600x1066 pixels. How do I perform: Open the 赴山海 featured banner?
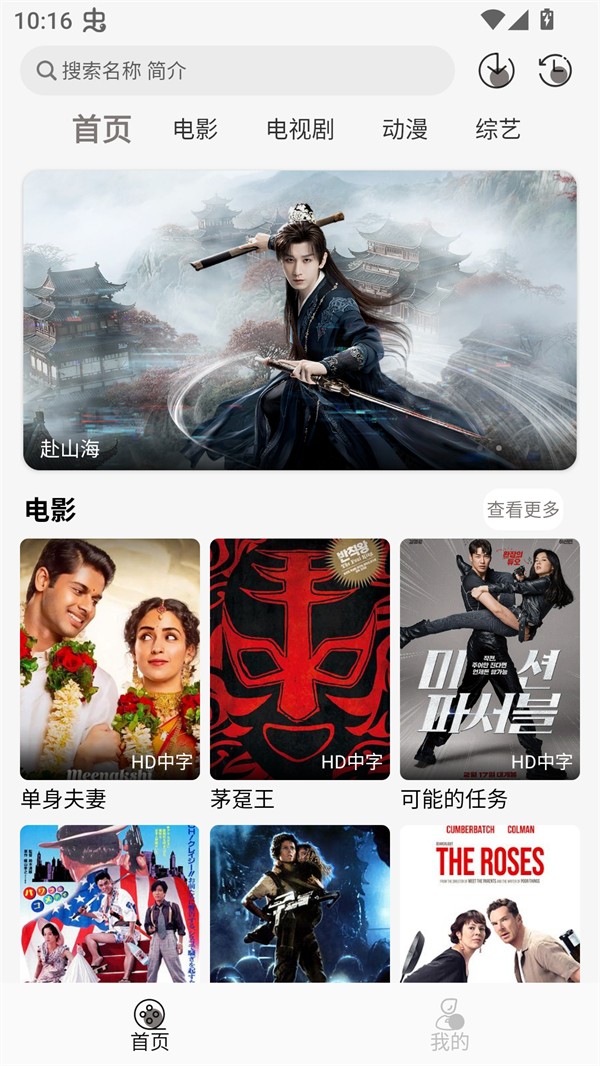(300, 320)
